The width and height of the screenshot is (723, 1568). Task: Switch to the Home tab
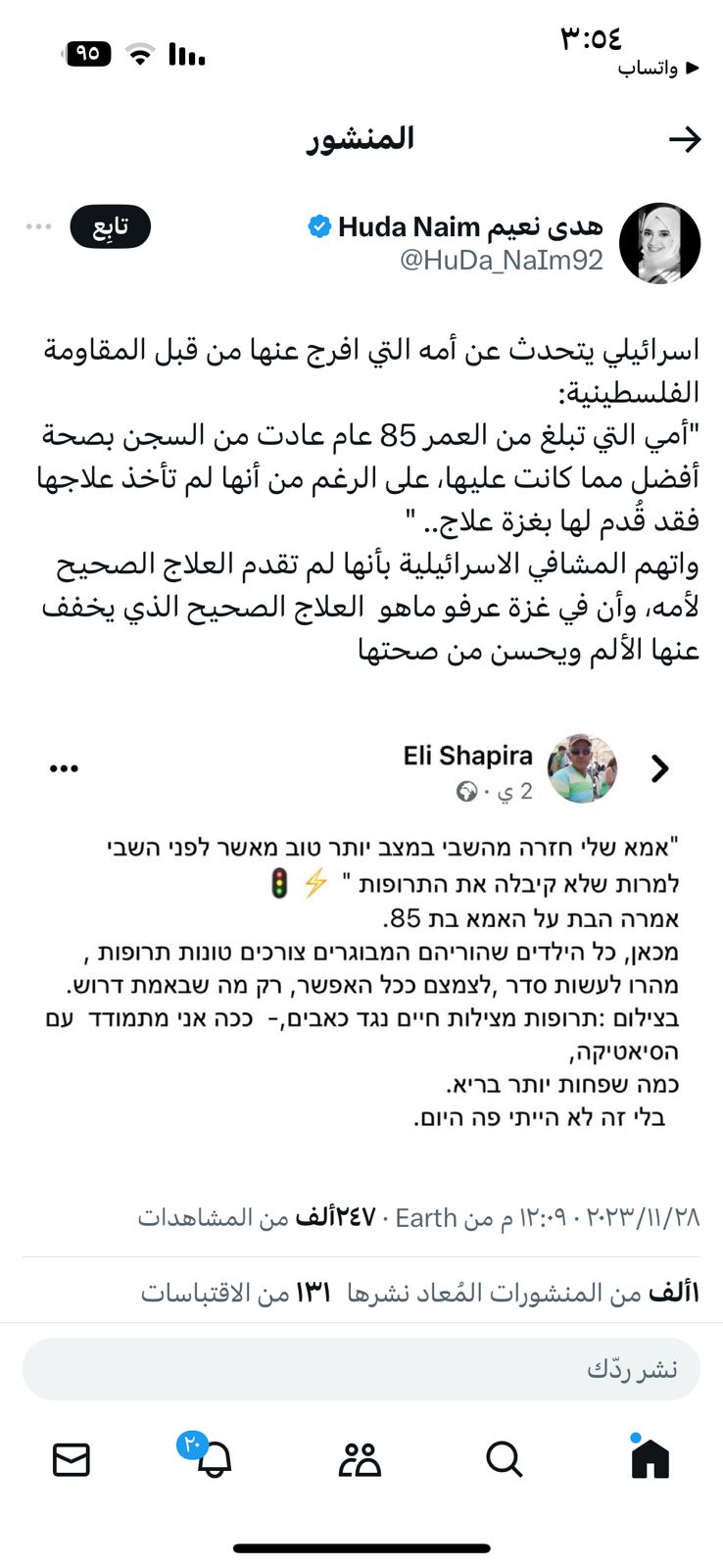650,1459
